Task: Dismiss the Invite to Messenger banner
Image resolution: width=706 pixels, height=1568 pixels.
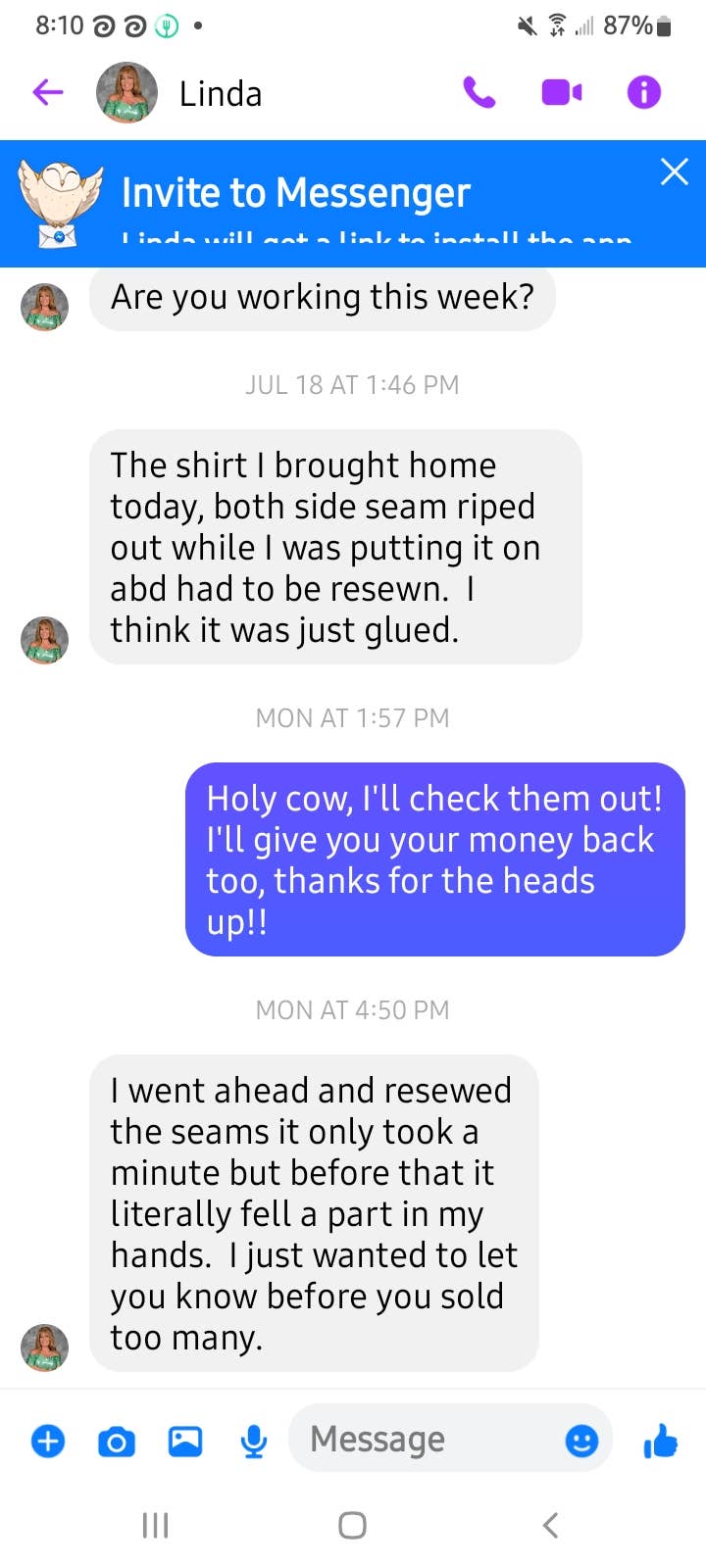Action: tap(675, 171)
